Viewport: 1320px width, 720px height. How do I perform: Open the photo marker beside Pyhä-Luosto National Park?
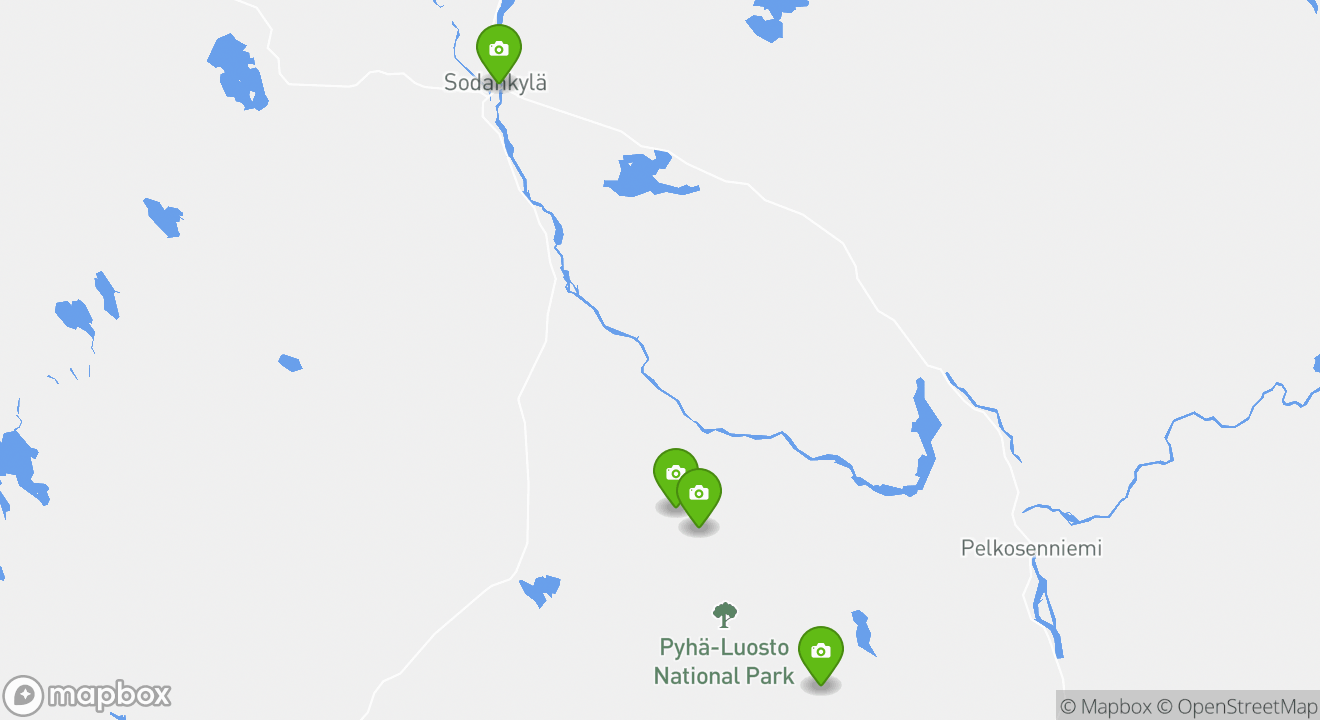pos(820,651)
